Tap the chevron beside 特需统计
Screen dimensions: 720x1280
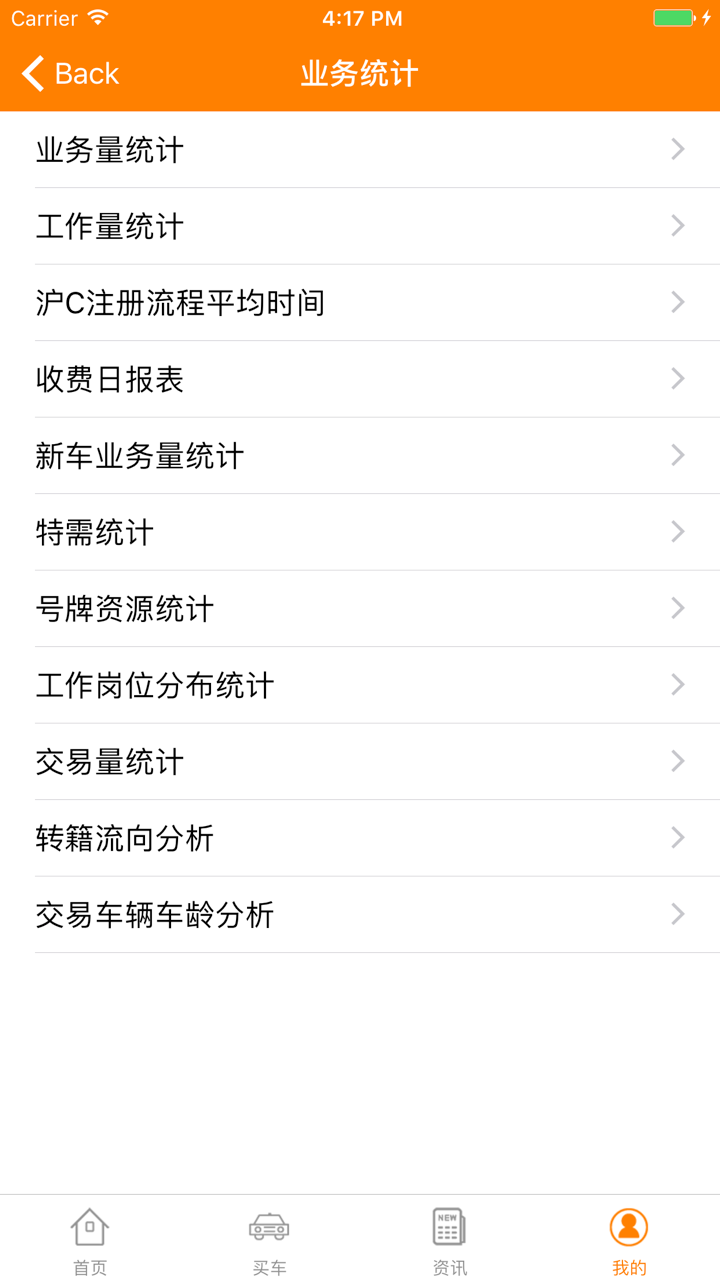click(676, 532)
